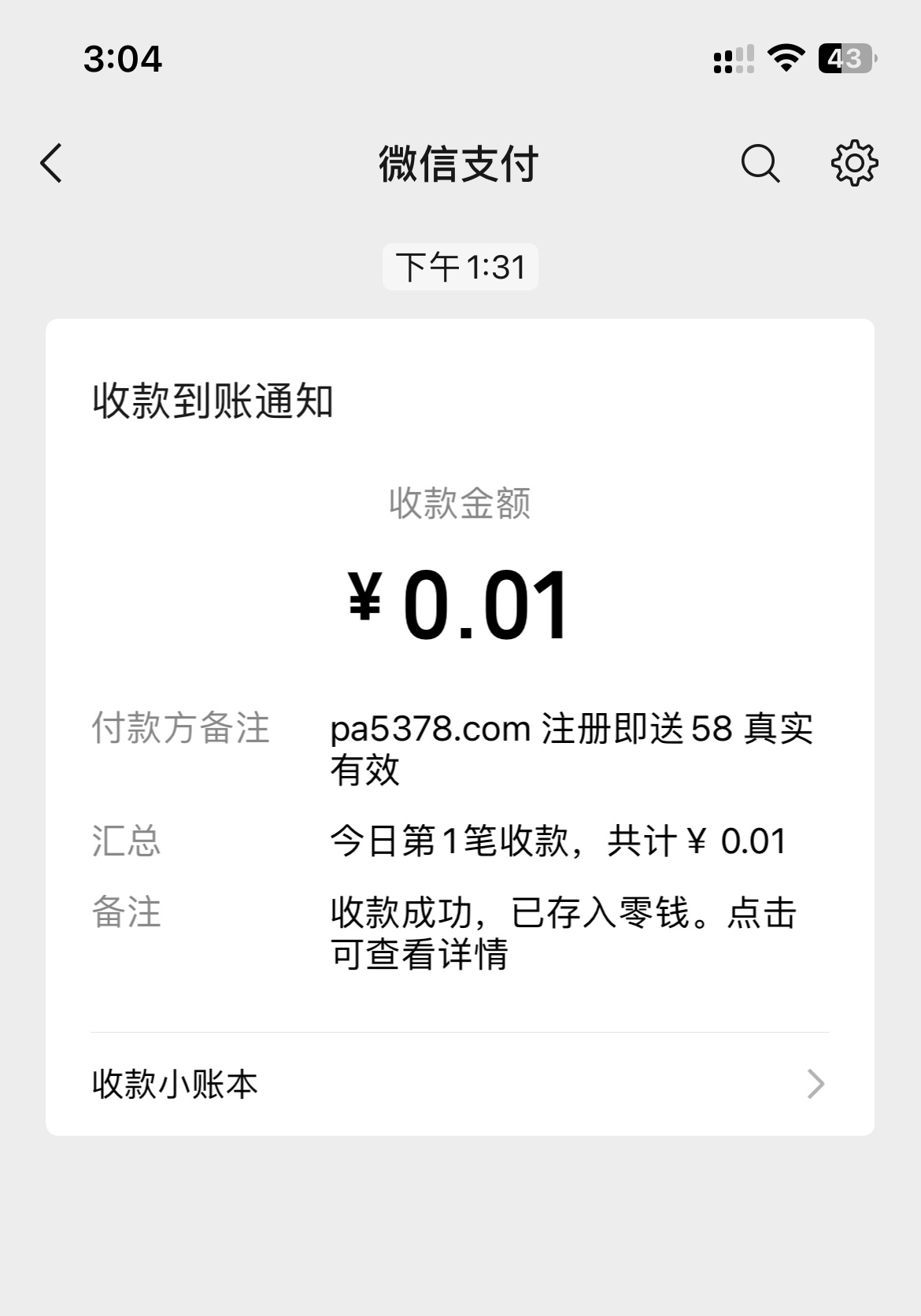Open the settings gear

[854, 164]
